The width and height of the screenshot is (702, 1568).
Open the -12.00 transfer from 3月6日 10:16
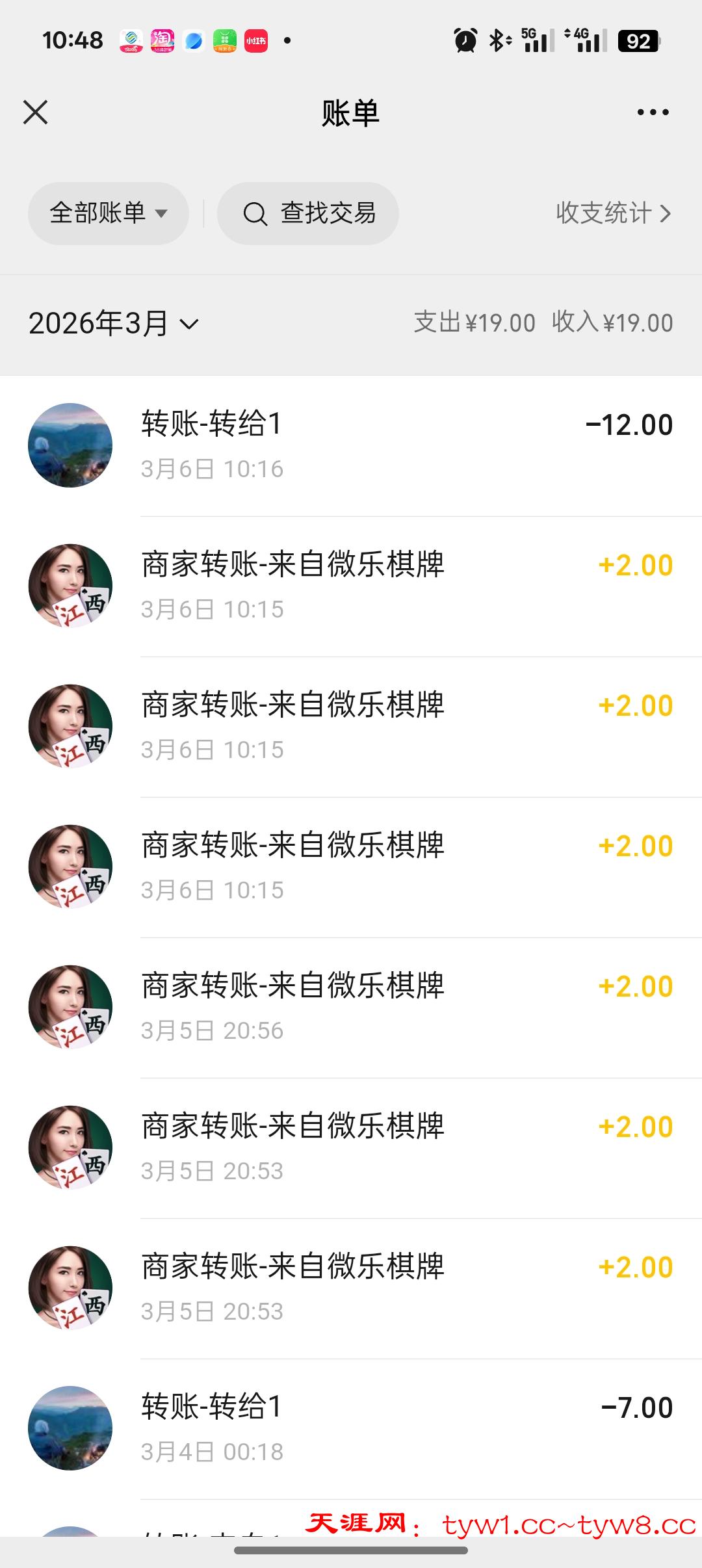click(351, 446)
